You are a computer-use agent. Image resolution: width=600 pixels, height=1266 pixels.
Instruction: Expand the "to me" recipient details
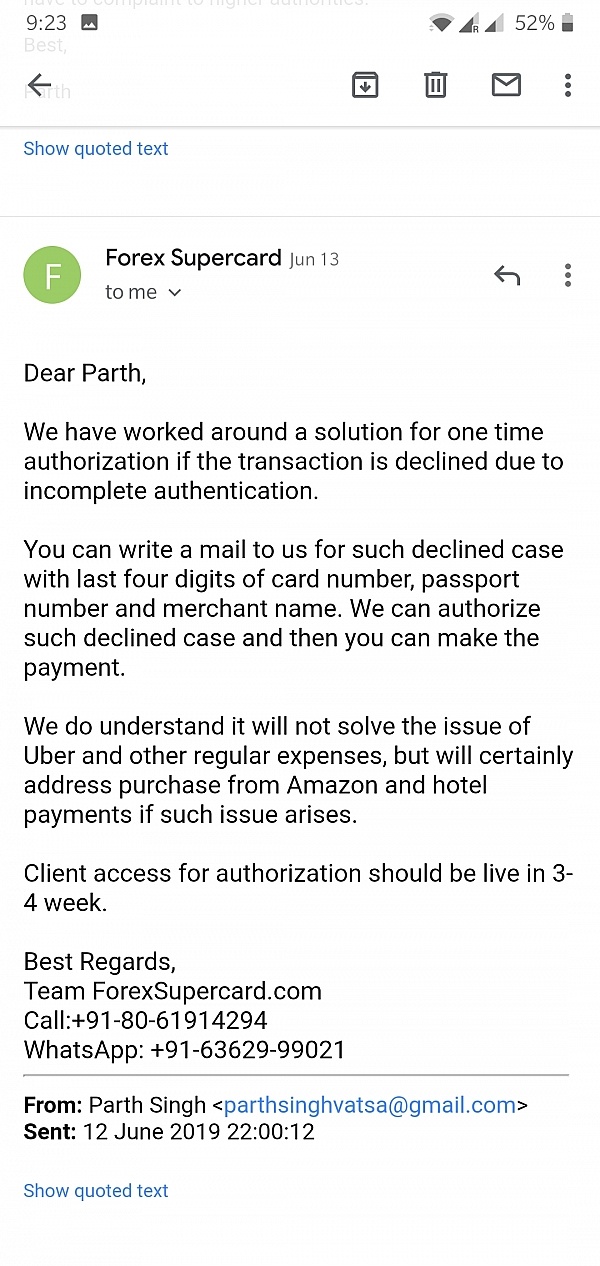[x=144, y=292]
